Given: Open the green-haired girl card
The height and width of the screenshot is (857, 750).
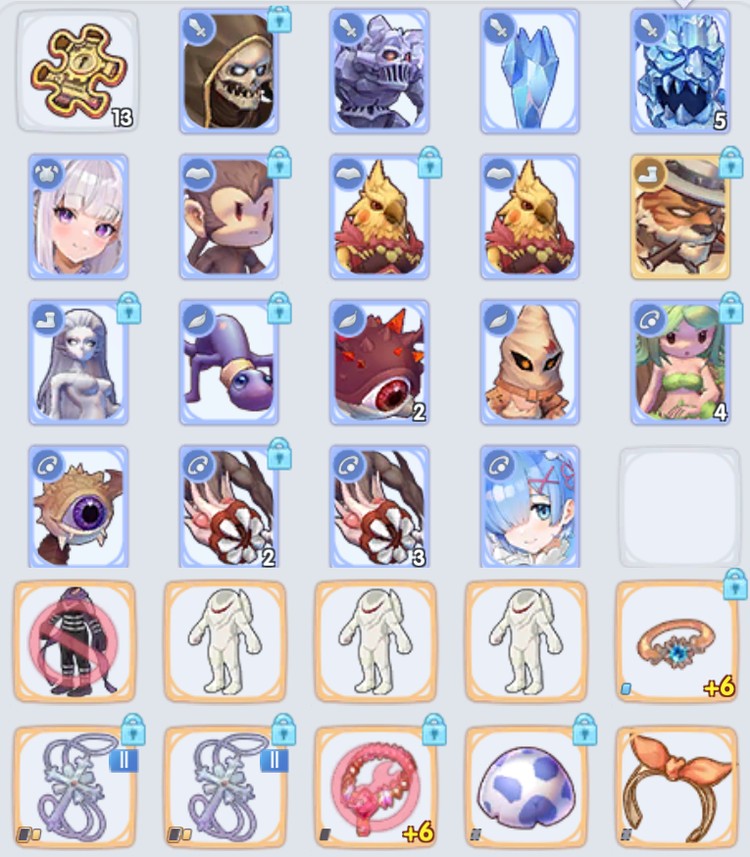Looking at the screenshot, I should pos(680,362).
